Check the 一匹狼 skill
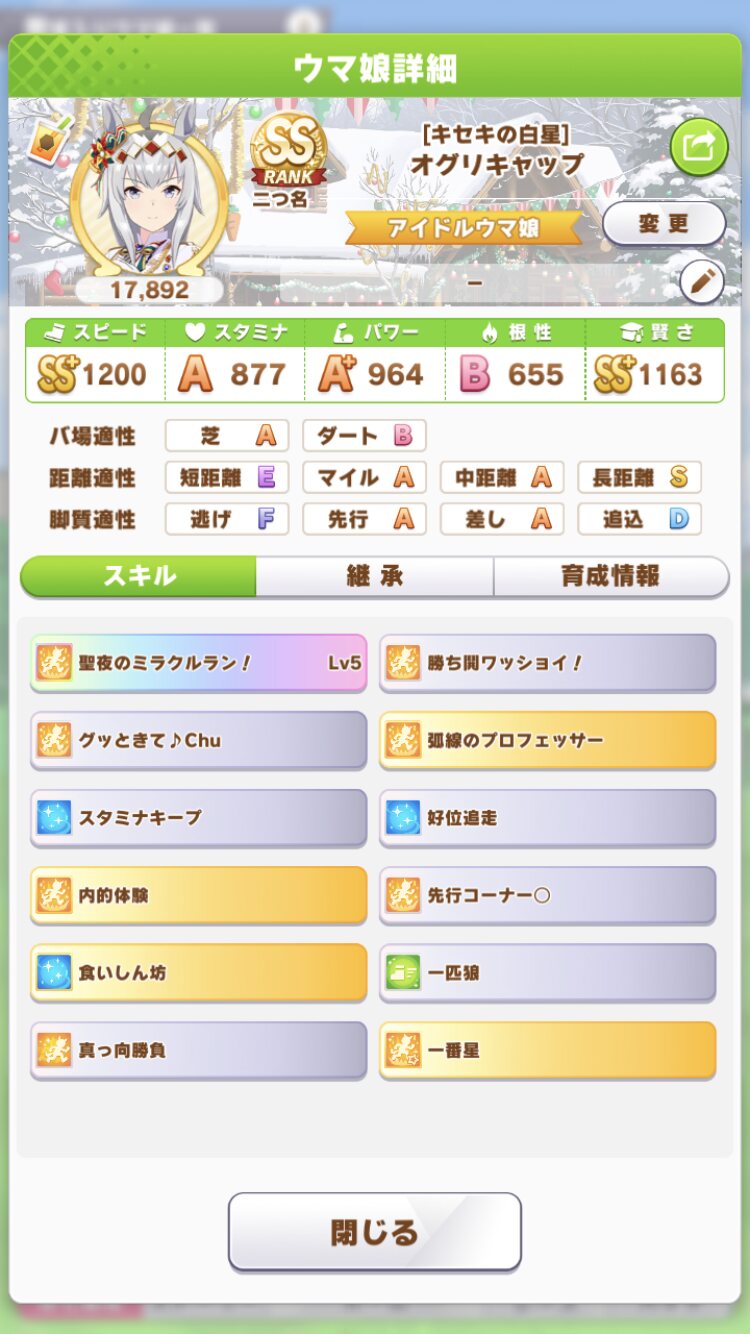 point(547,972)
